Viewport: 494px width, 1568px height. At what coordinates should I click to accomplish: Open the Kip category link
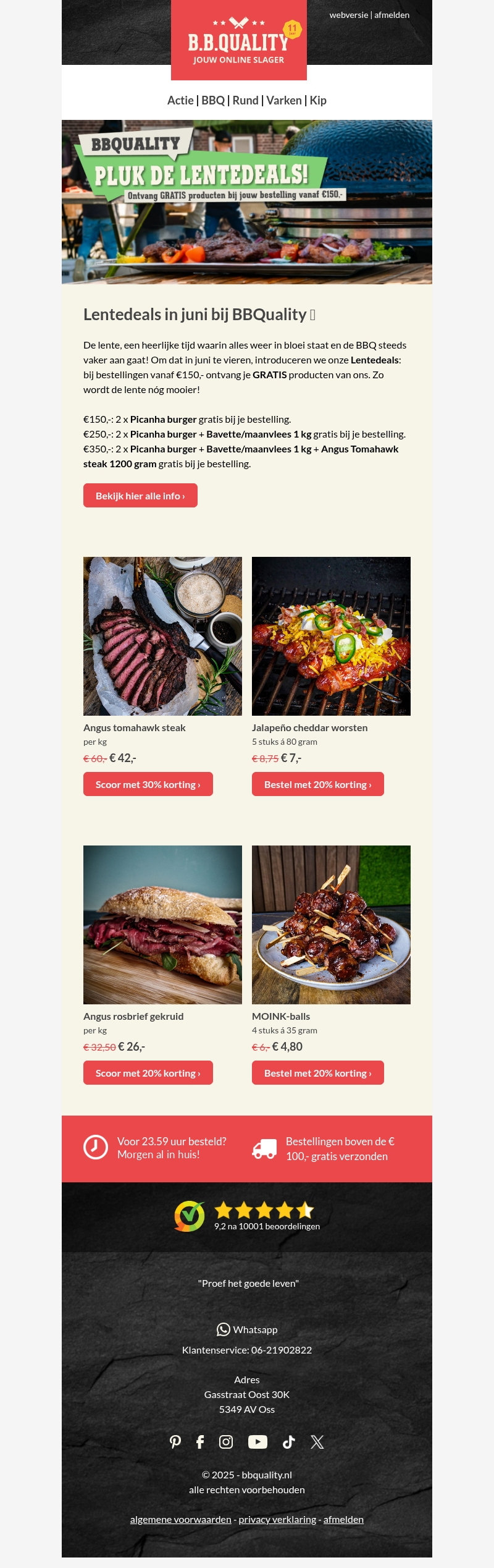point(318,100)
